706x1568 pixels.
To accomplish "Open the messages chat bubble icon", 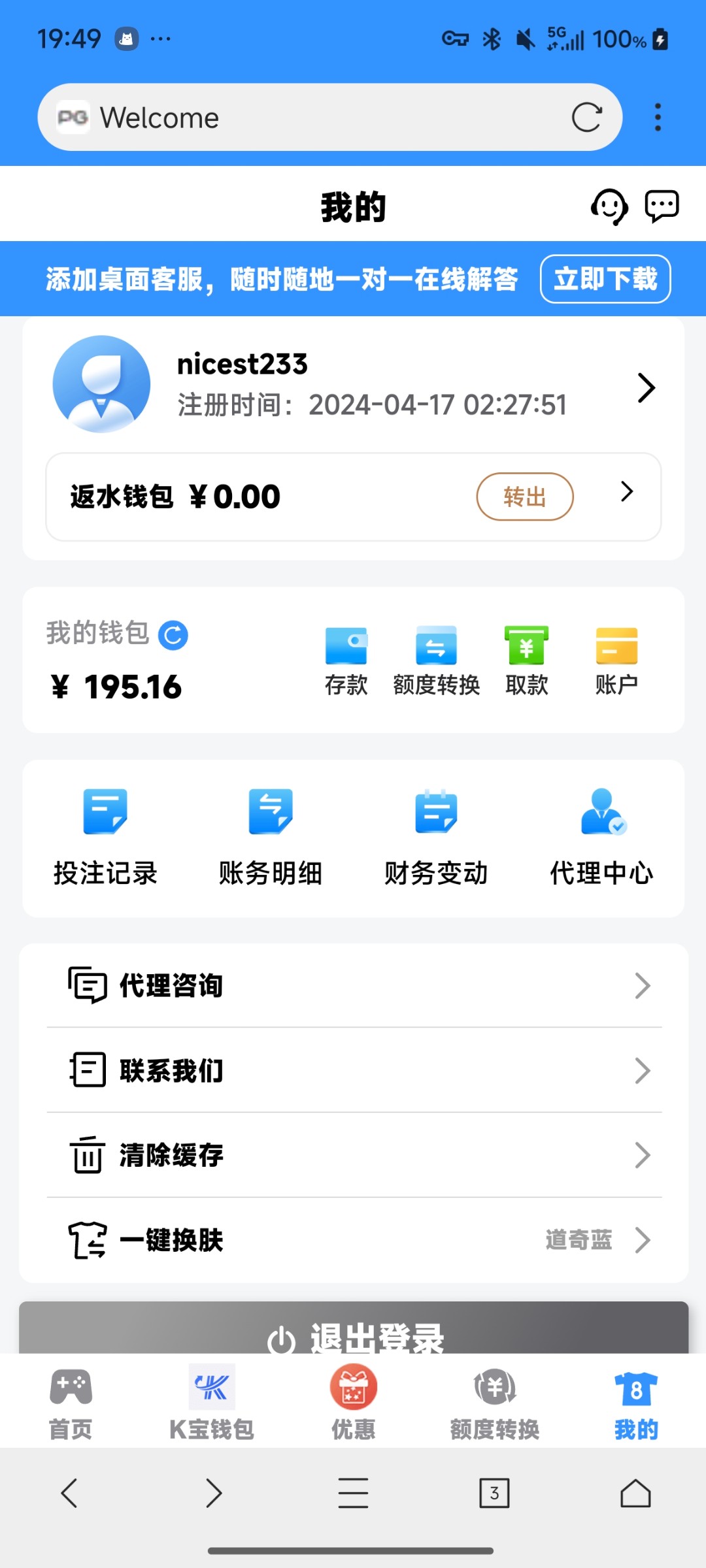I will tap(662, 206).
